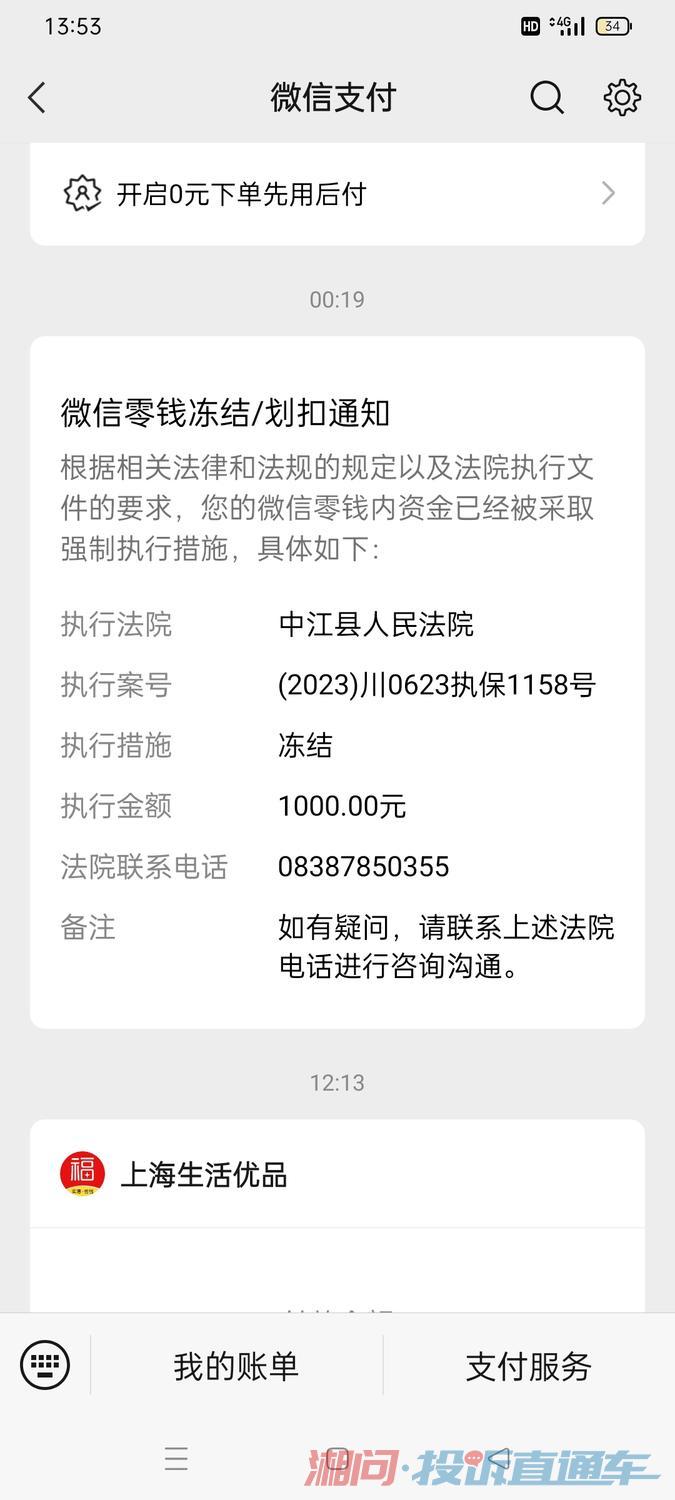
Task: Open the settings gear
Action: click(622, 98)
